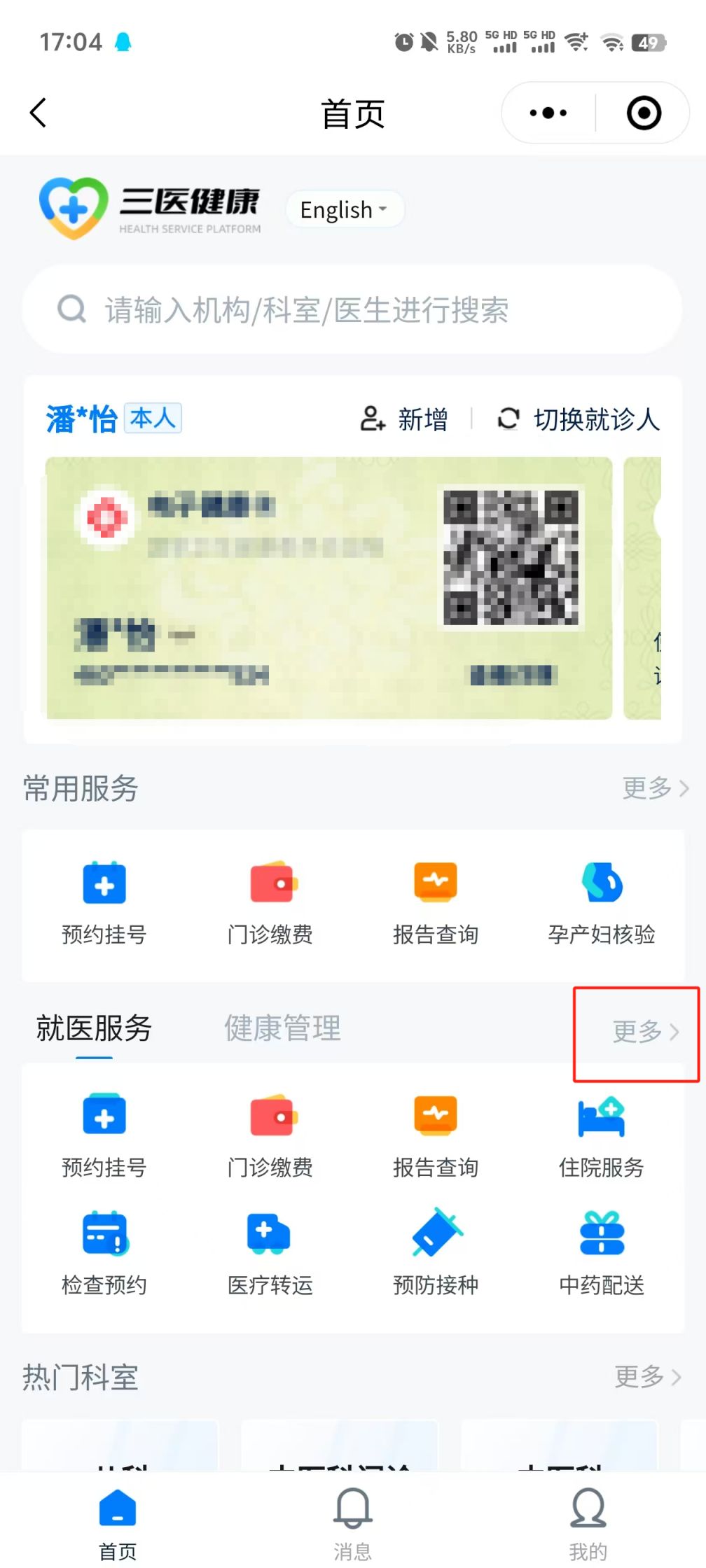The width and height of the screenshot is (706, 1568).
Task: Go back using the top-left arrow
Action: click(x=39, y=113)
